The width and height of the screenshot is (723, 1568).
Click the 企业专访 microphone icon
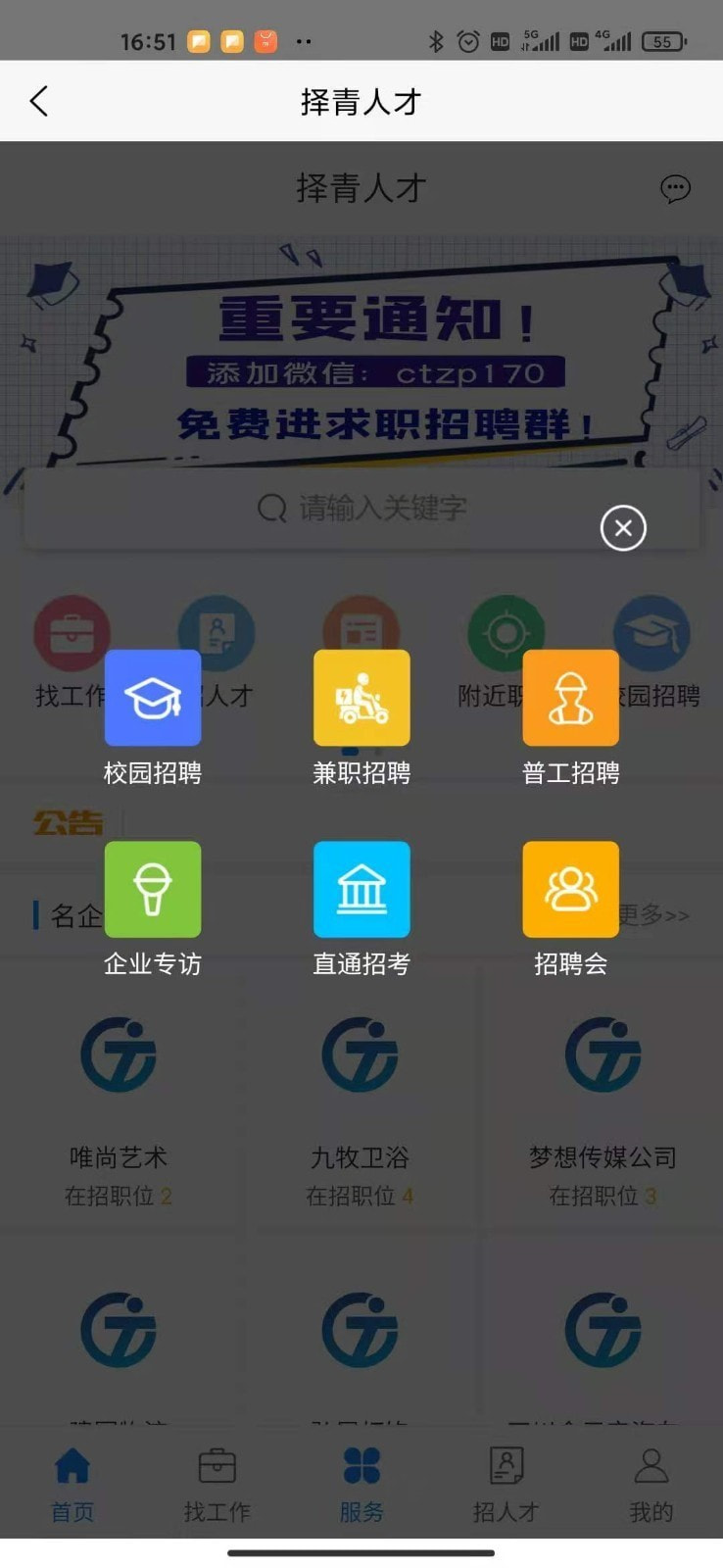153,889
